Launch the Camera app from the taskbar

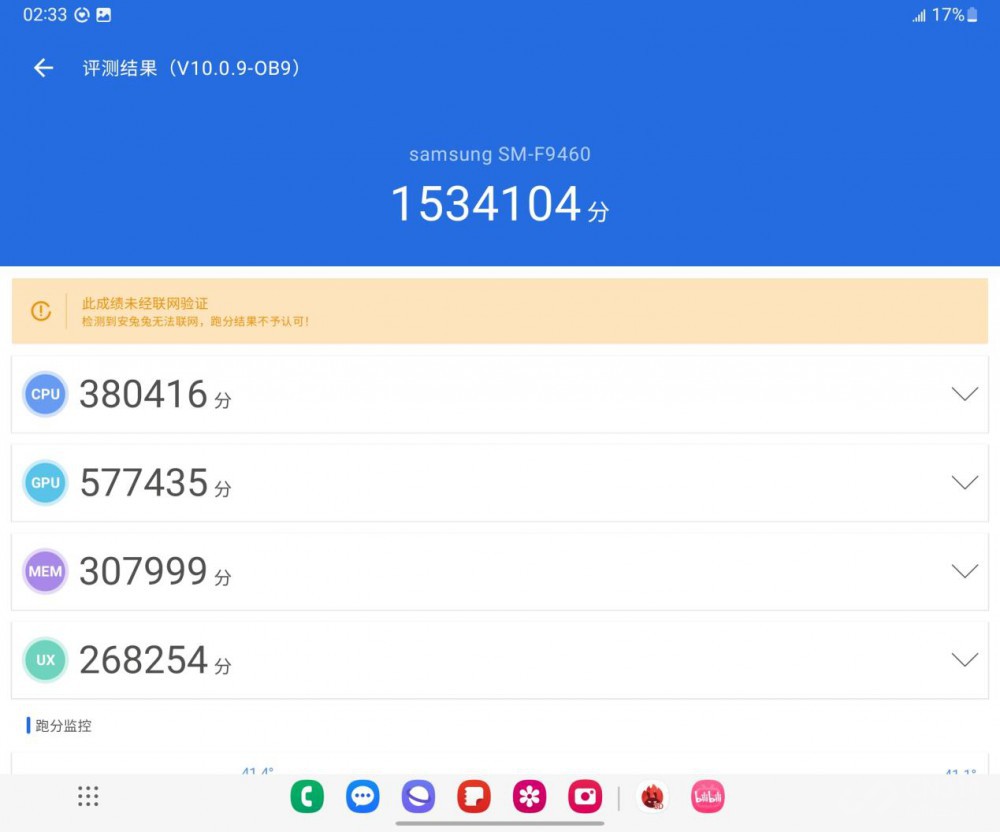click(x=585, y=796)
